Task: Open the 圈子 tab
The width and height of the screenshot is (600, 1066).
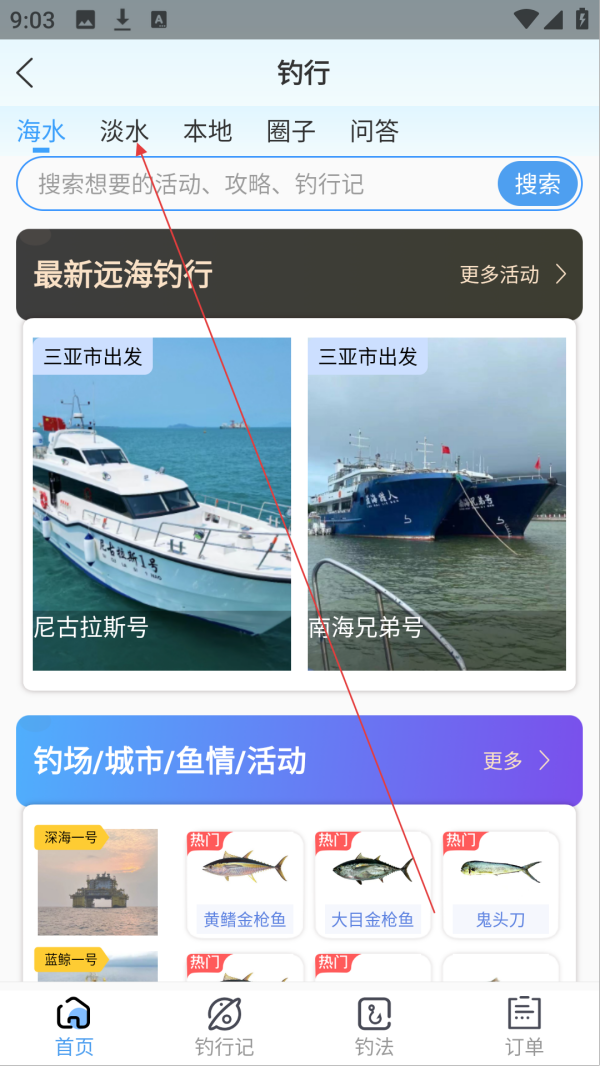Action: [x=291, y=131]
